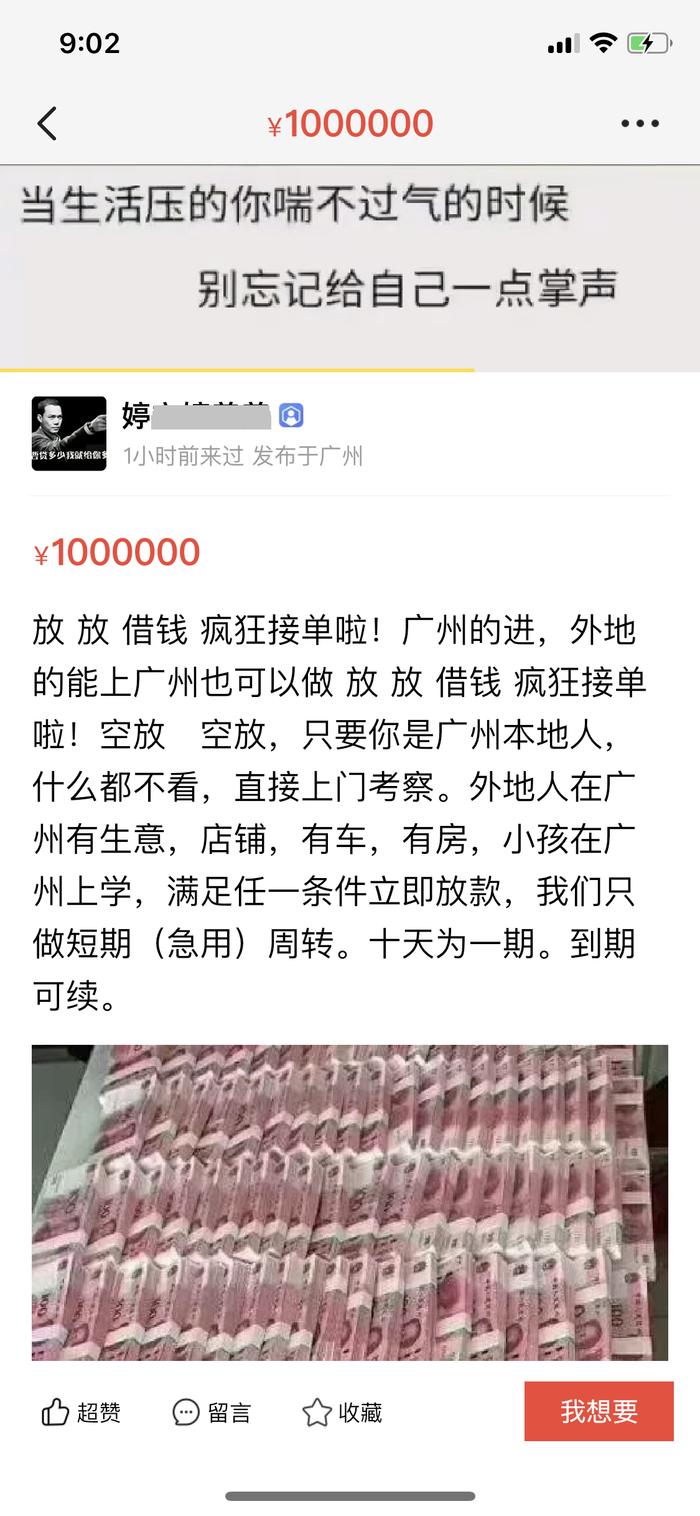Screen dimensions: 700x1516
Task: Go back using the top-left arrow
Action: 47,124
